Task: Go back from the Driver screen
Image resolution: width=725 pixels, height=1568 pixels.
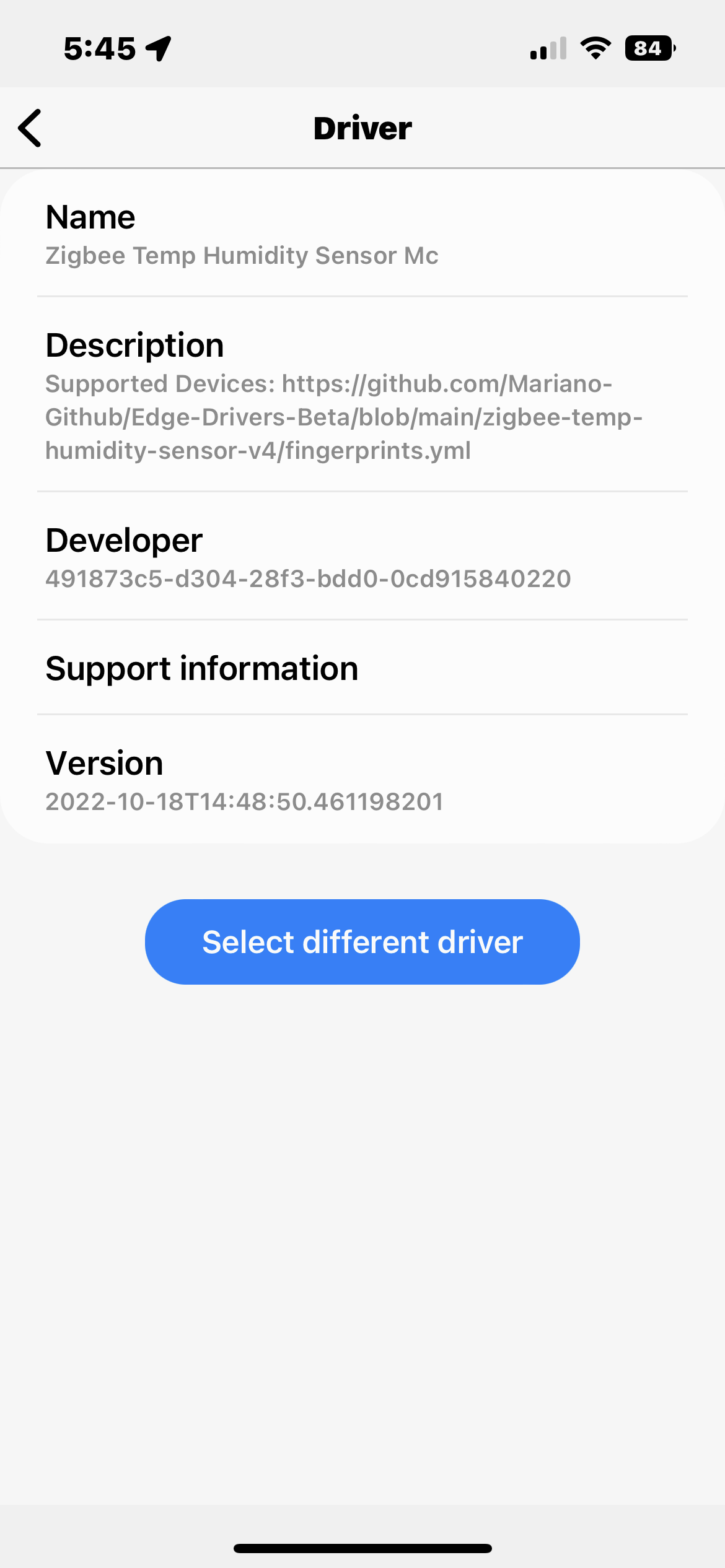Action: tap(30, 128)
